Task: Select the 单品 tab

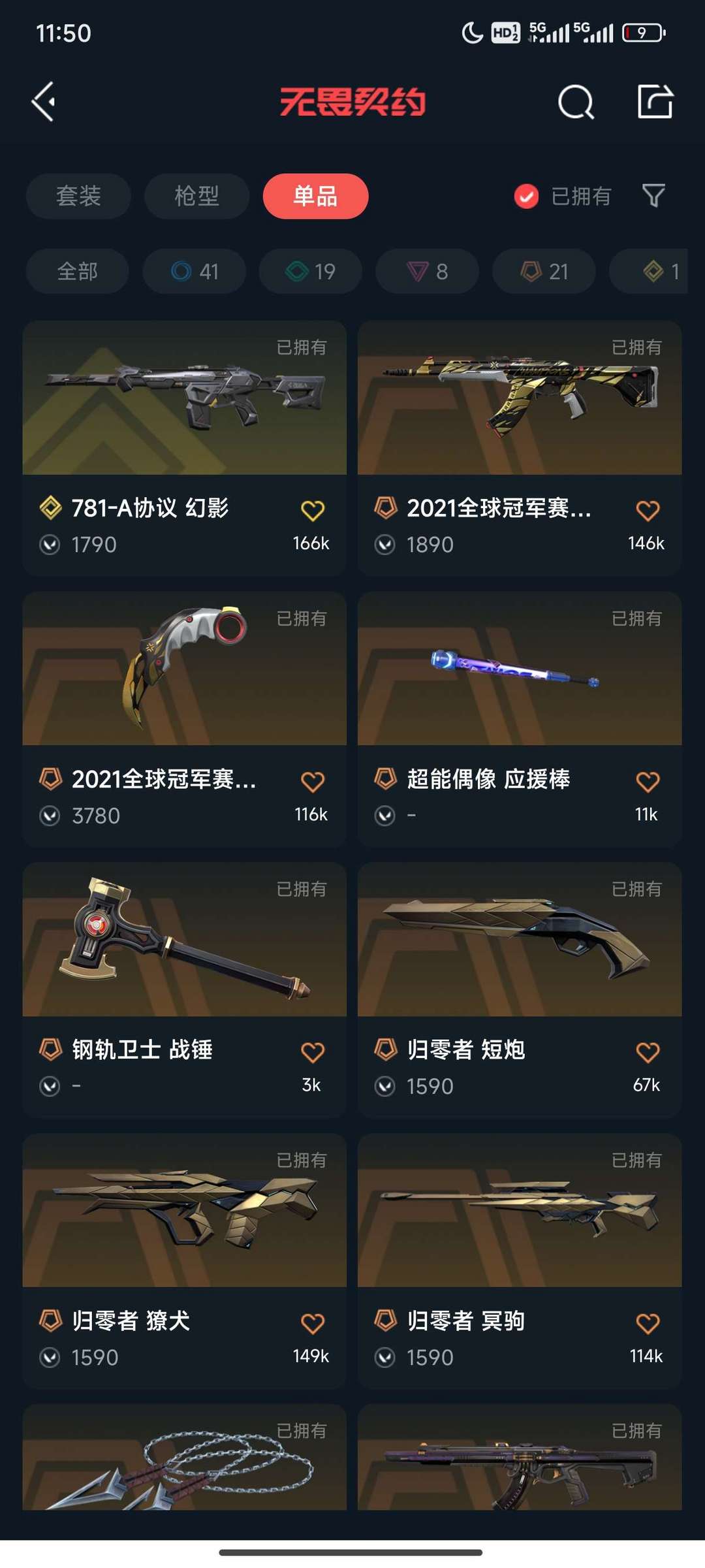Action: [315, 196]
